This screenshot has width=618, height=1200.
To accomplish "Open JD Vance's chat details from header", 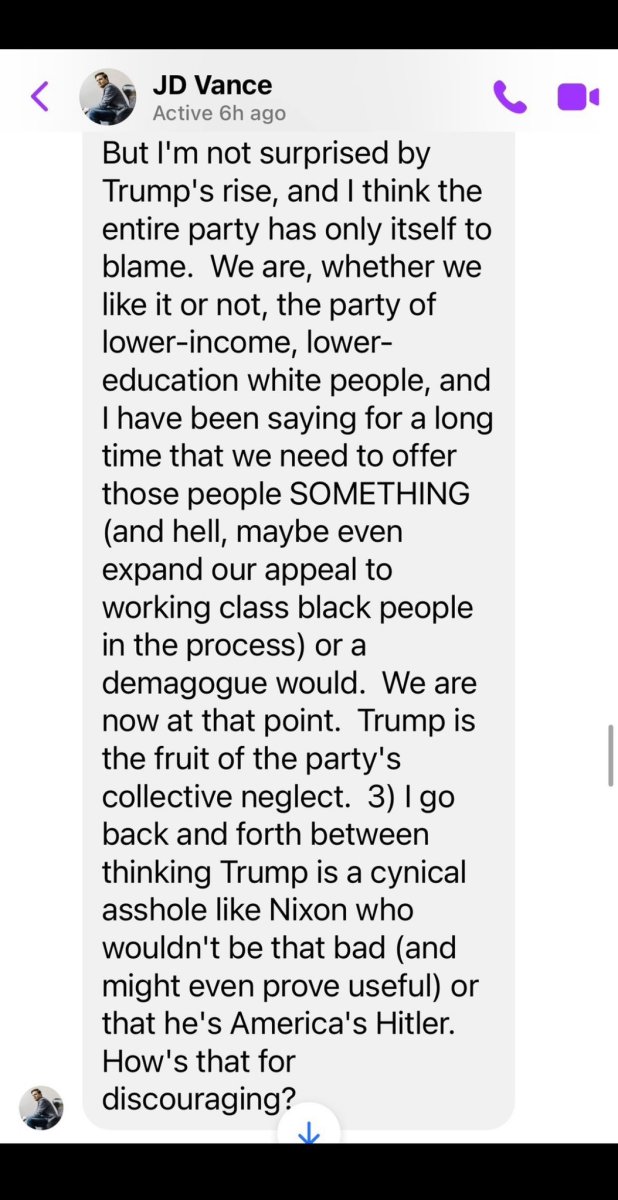I will (x=212, y=97).
